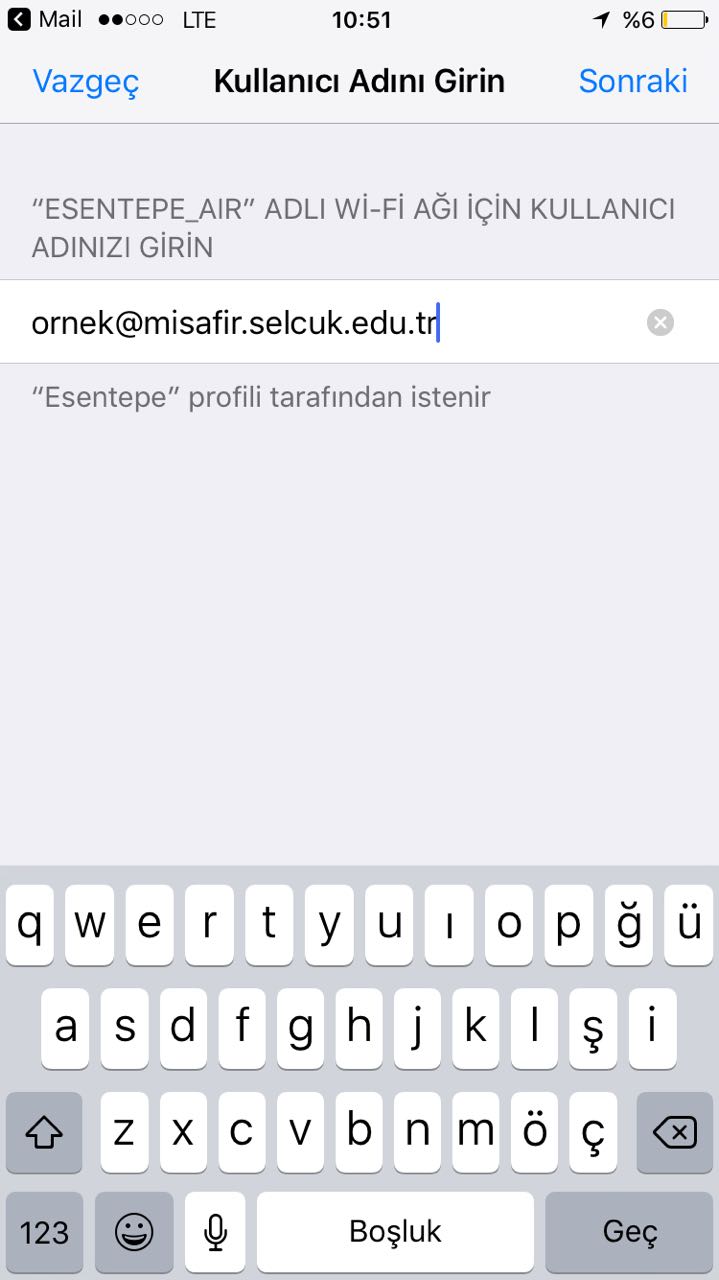Tap the username input field
The height and width of the screenshot is (1280, 719).
click(x=359, y=322)
